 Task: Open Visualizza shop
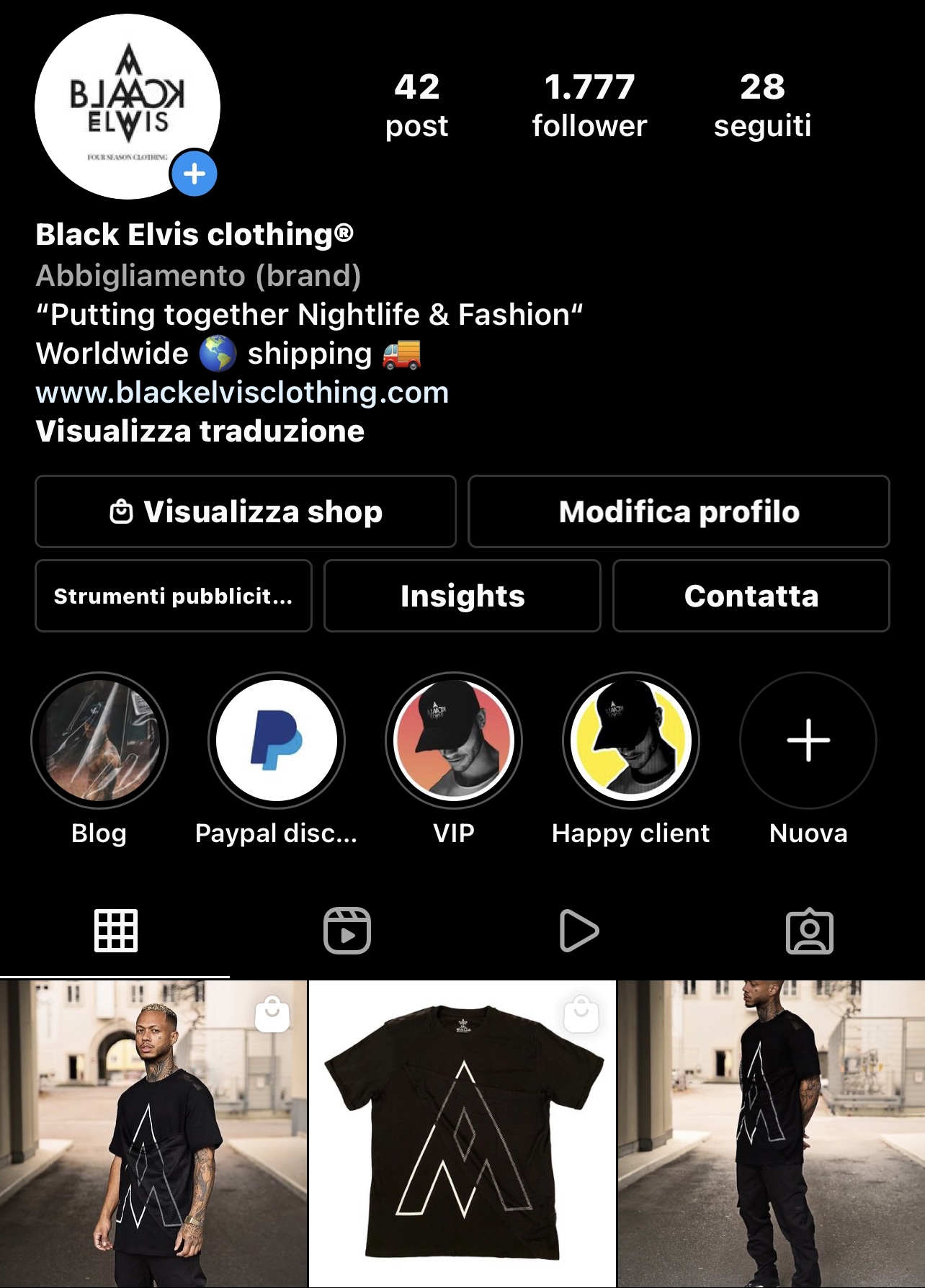pos(246,511)
